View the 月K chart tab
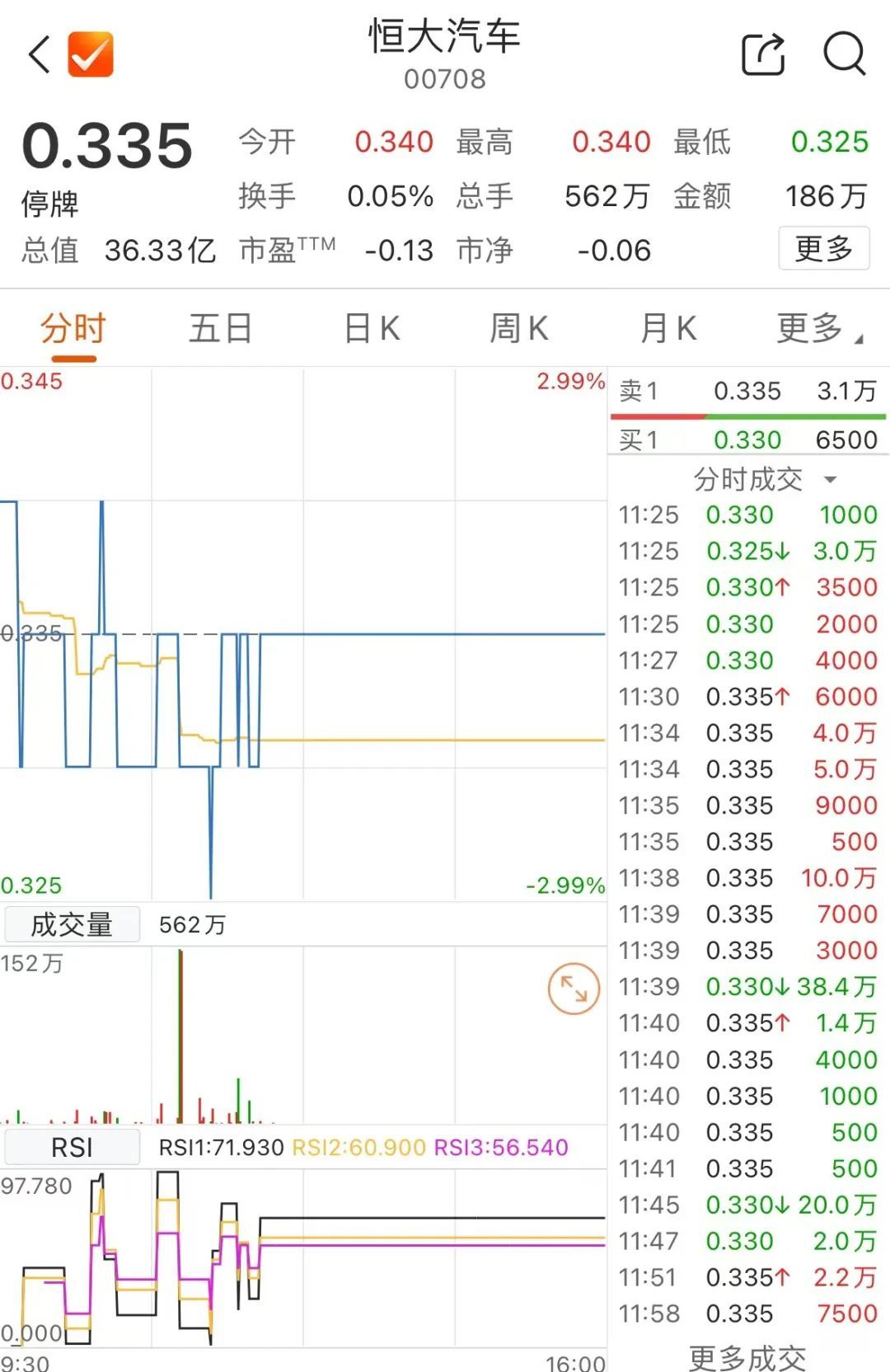This screenshot has width=890, height=1372. coord(668,329)
